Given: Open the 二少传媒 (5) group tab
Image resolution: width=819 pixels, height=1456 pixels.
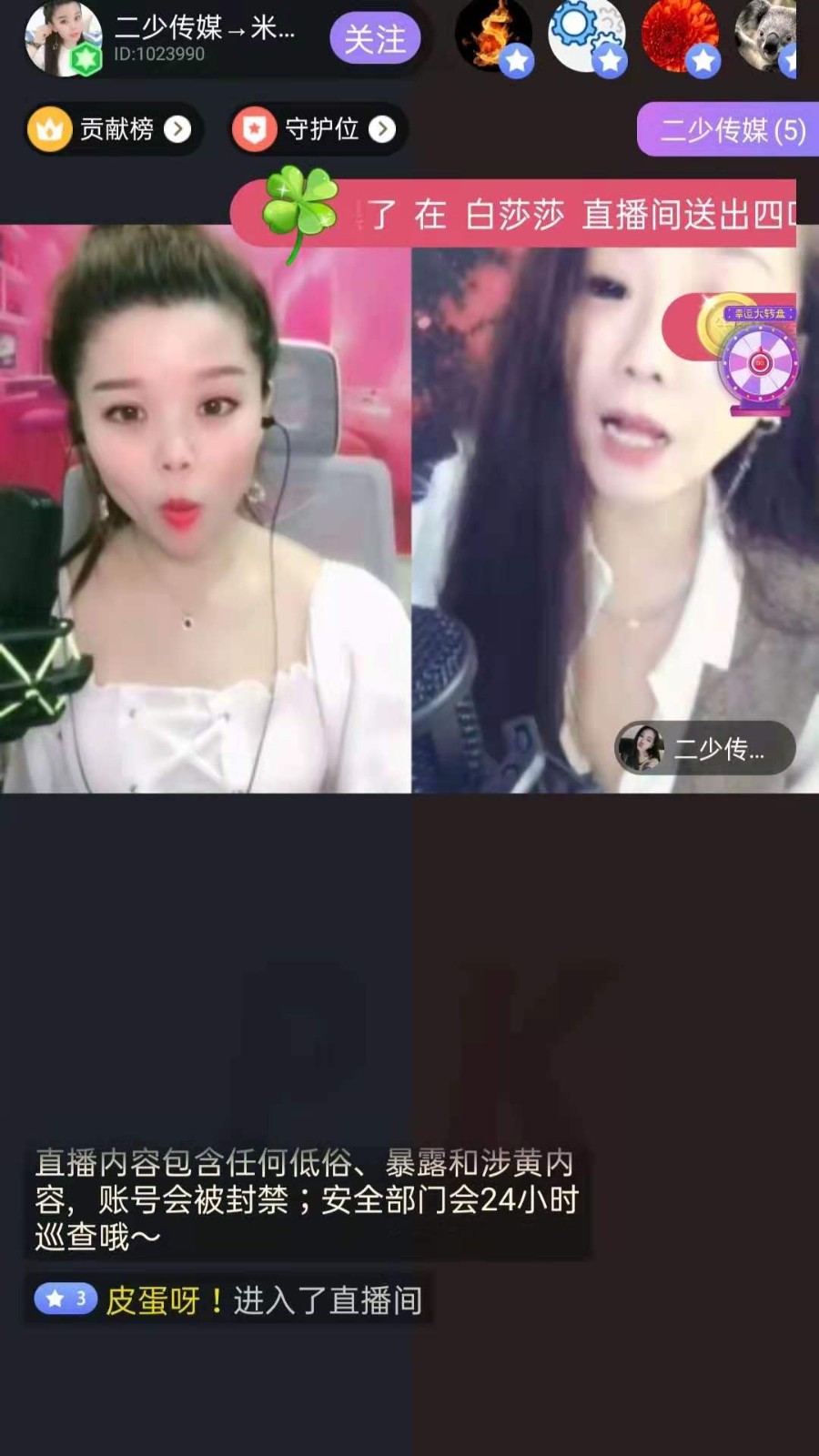Looking at the screenshot, I should pyautogui.click(x=732, y=129).
